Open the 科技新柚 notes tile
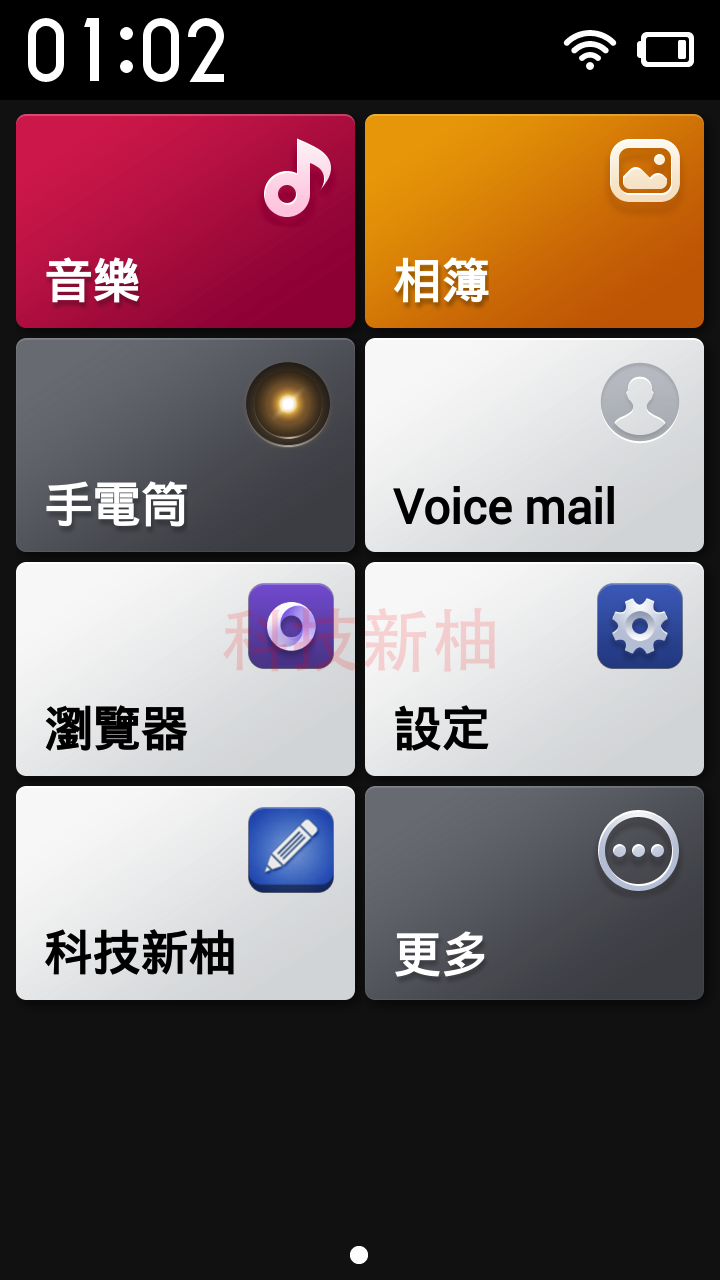This screenshot has height=1280, width=720. point(185,893)
